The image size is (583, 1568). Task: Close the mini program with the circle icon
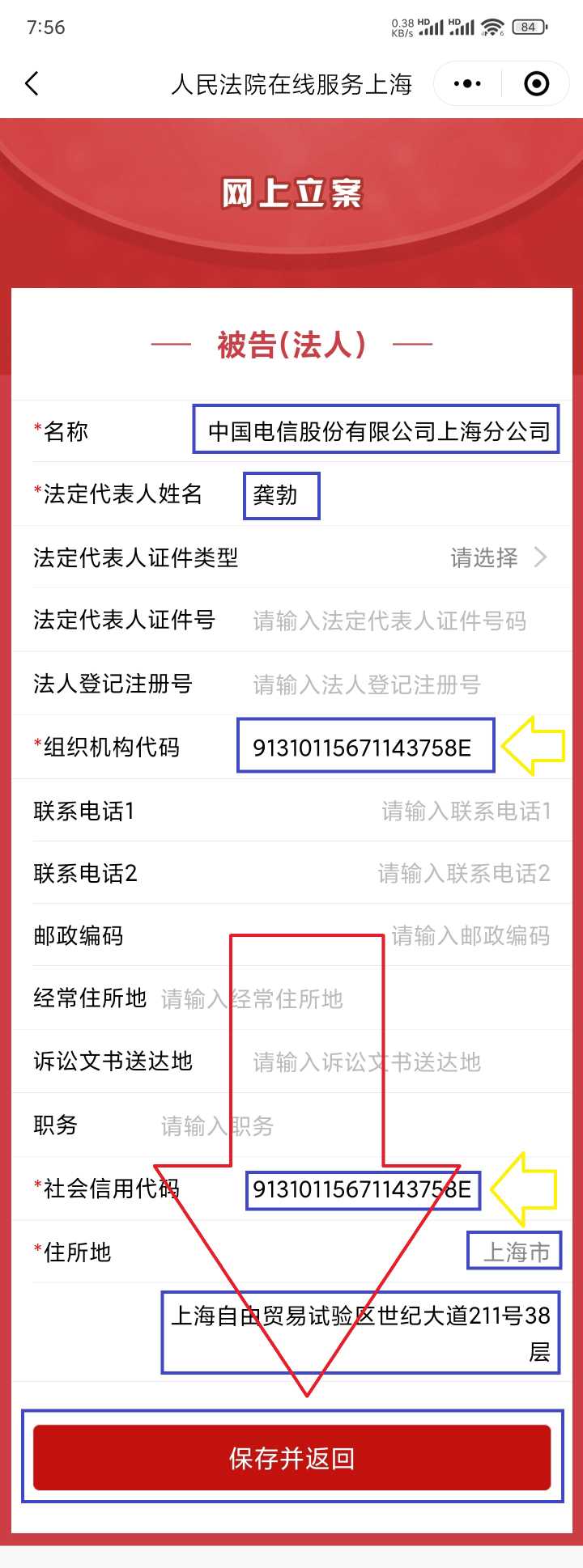(x=537, y=83)
